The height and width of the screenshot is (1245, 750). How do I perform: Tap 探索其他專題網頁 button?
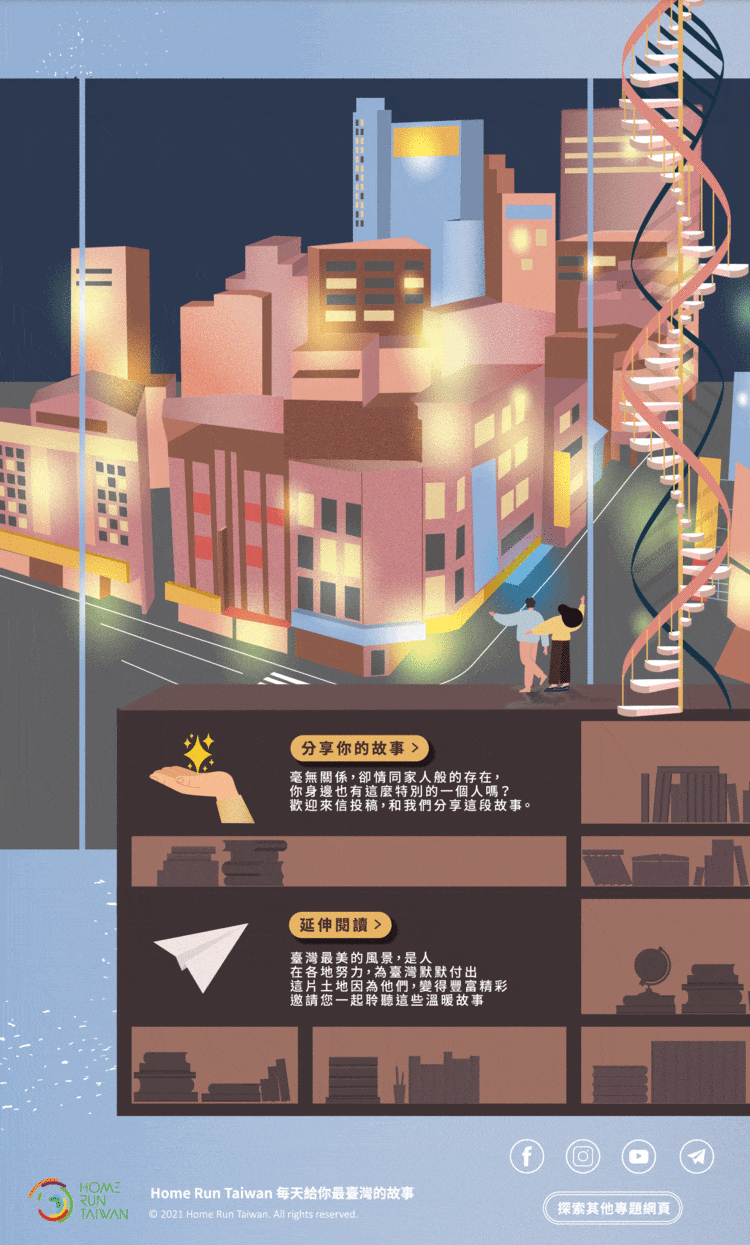613,1208
